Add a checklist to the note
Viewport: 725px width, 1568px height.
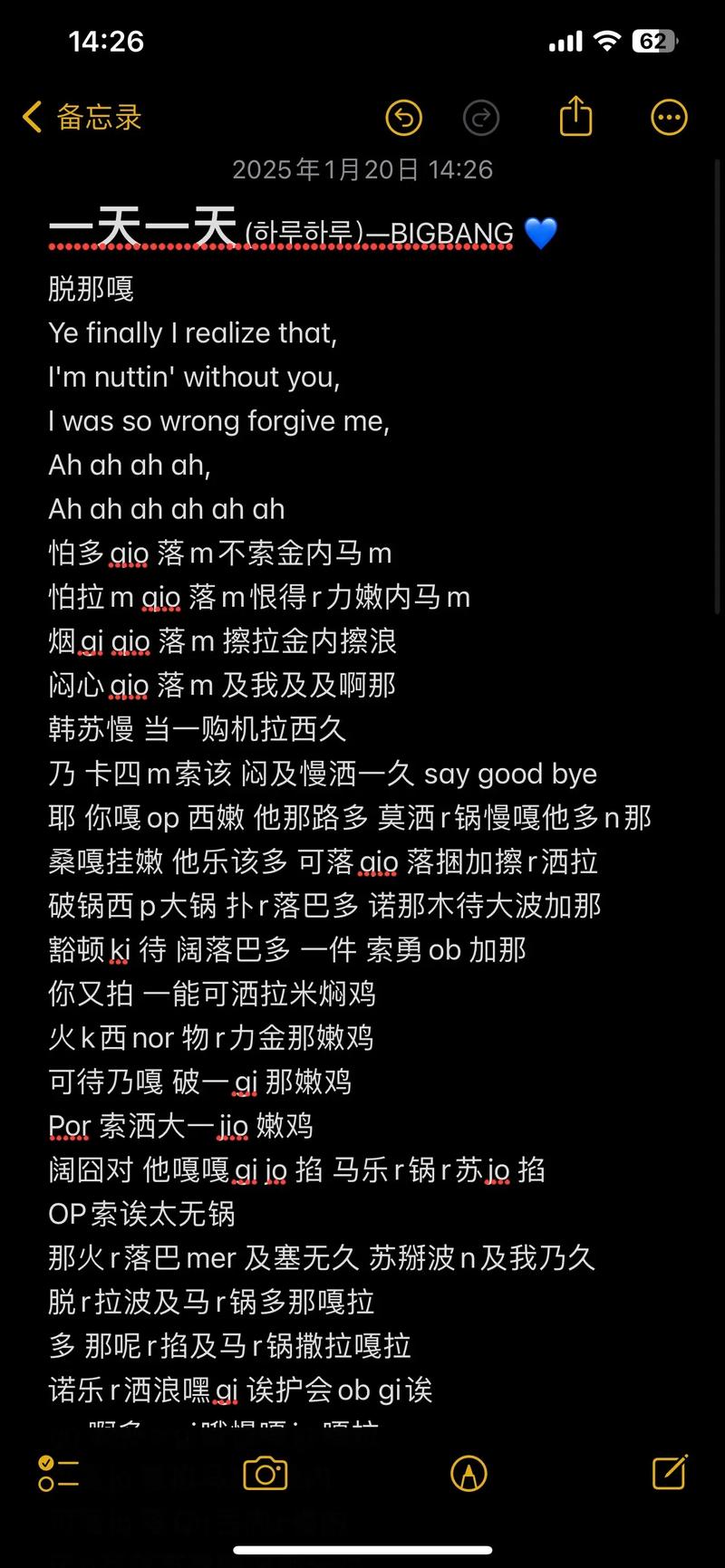coord(59,1474)
